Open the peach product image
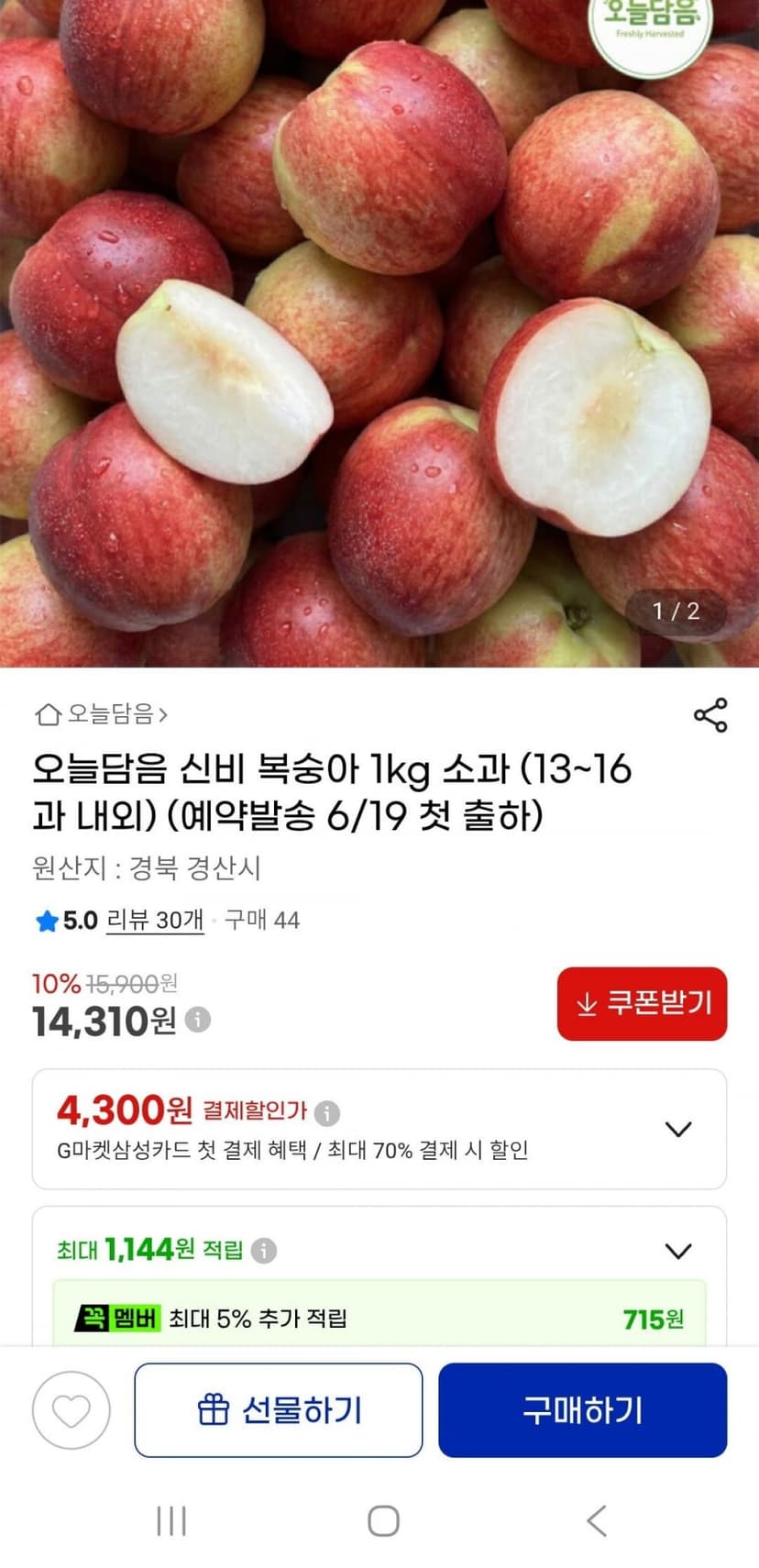Image resolution: width=759 pixels, height=1568 pixels. pos(379,334)
